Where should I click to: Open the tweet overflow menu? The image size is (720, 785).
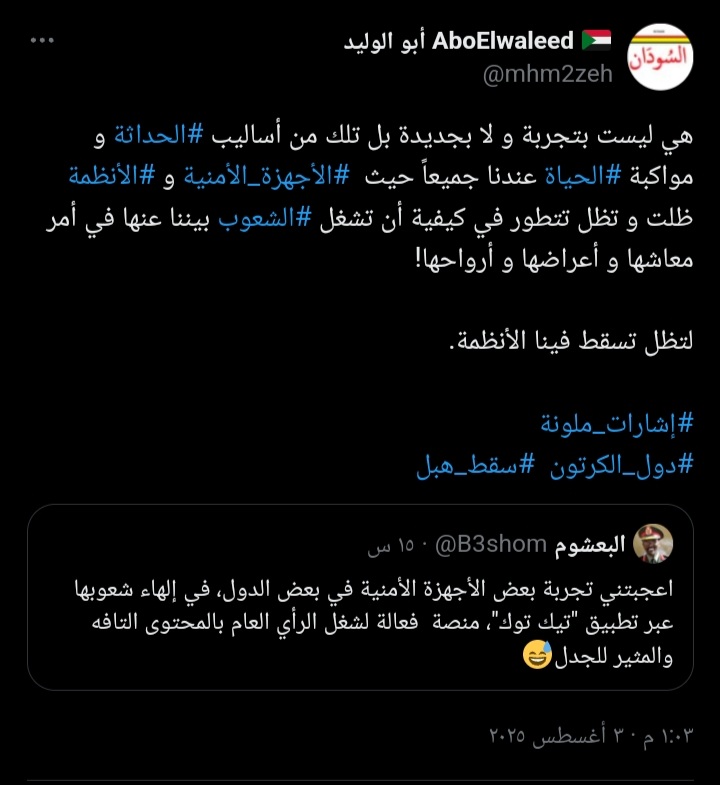(41, 41)
